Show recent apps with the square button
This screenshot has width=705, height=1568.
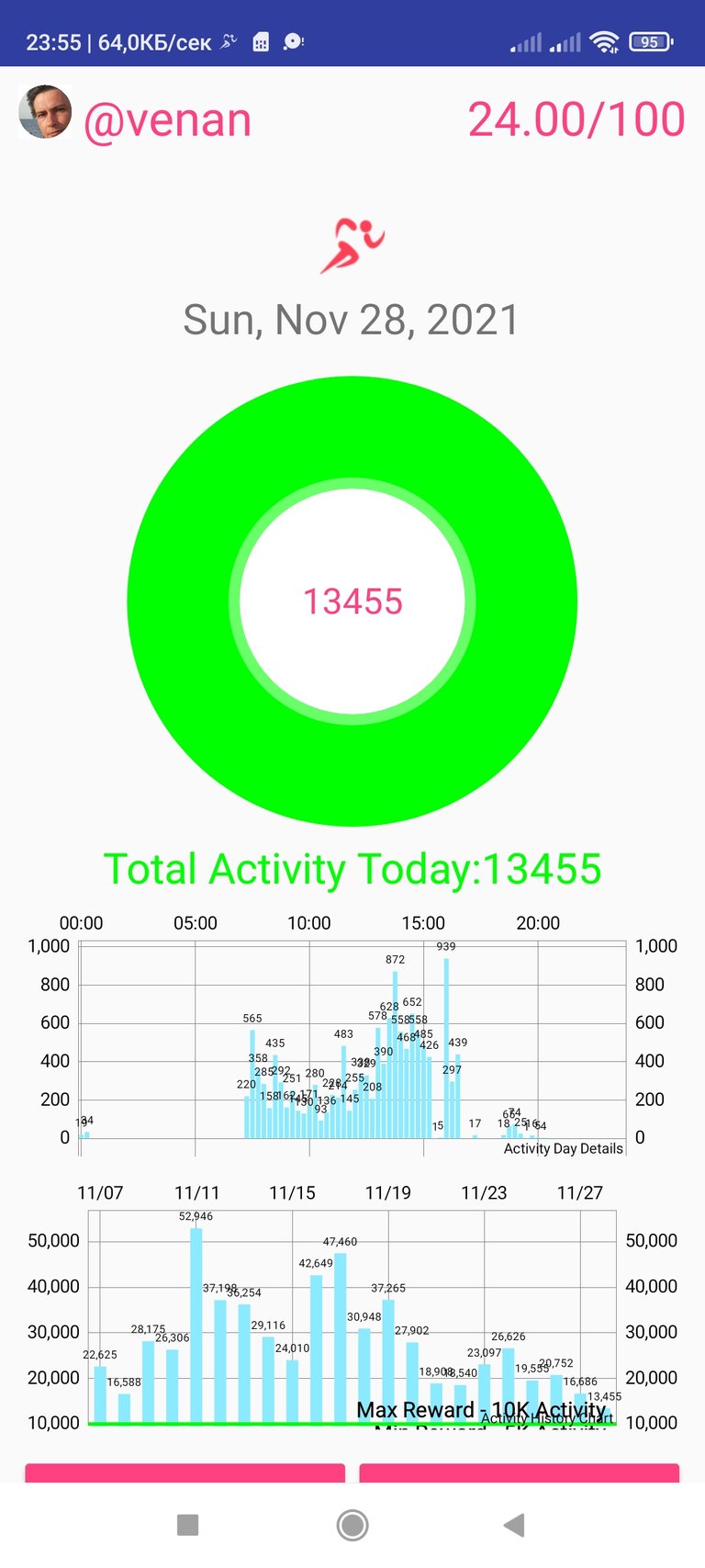coord(188,1526)
